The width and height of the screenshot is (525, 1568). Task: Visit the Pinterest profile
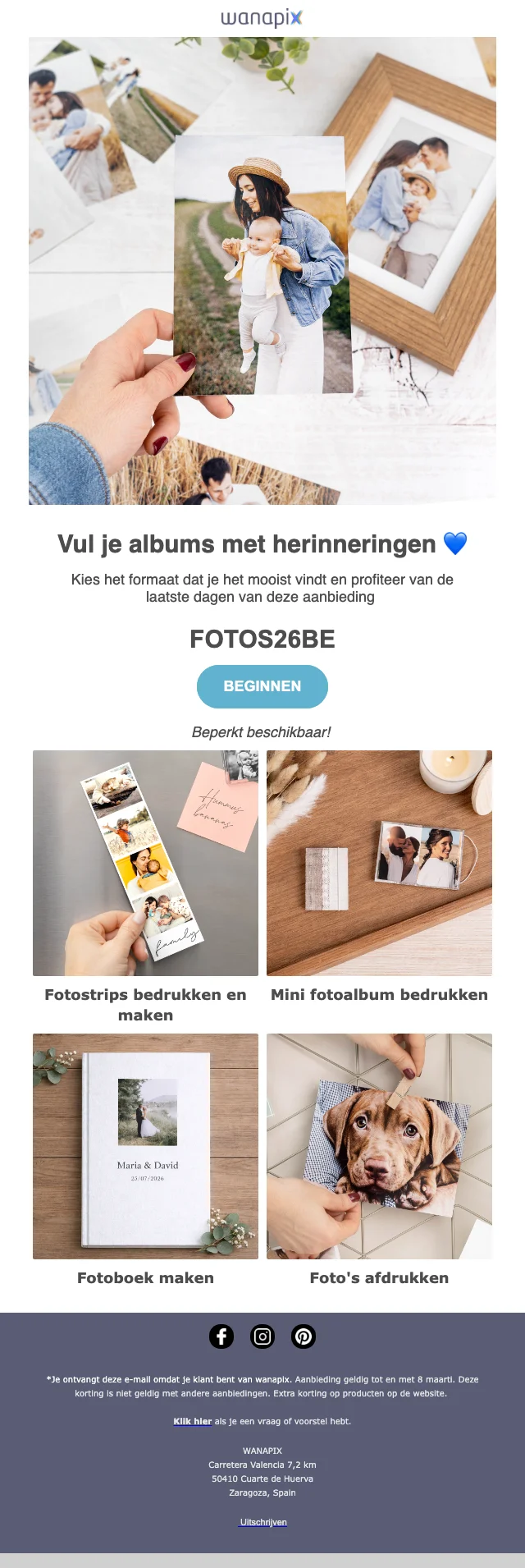tap(304, 1336)
